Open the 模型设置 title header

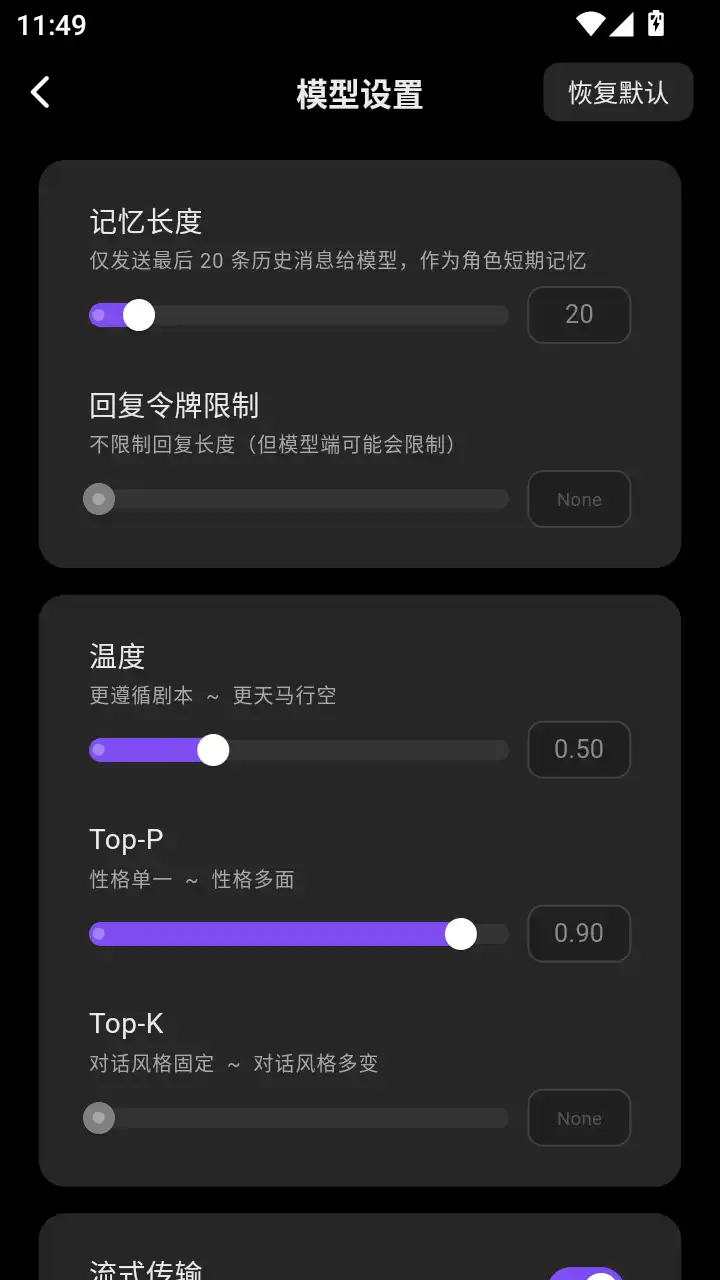357,93
